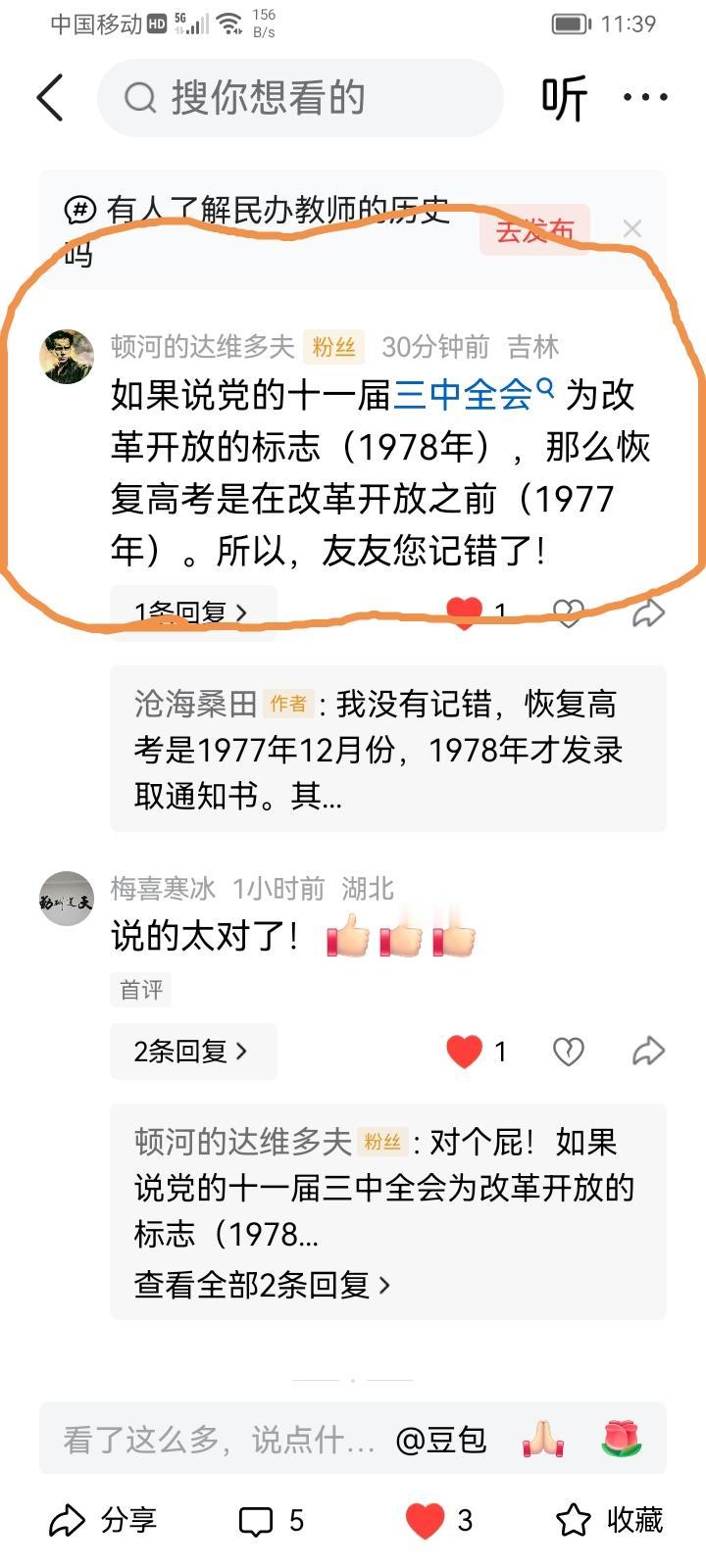Viewport: 706px width, 1568px height.
Task: Unlike 顿河的达维多夫's comment heart
Action: 462,611
